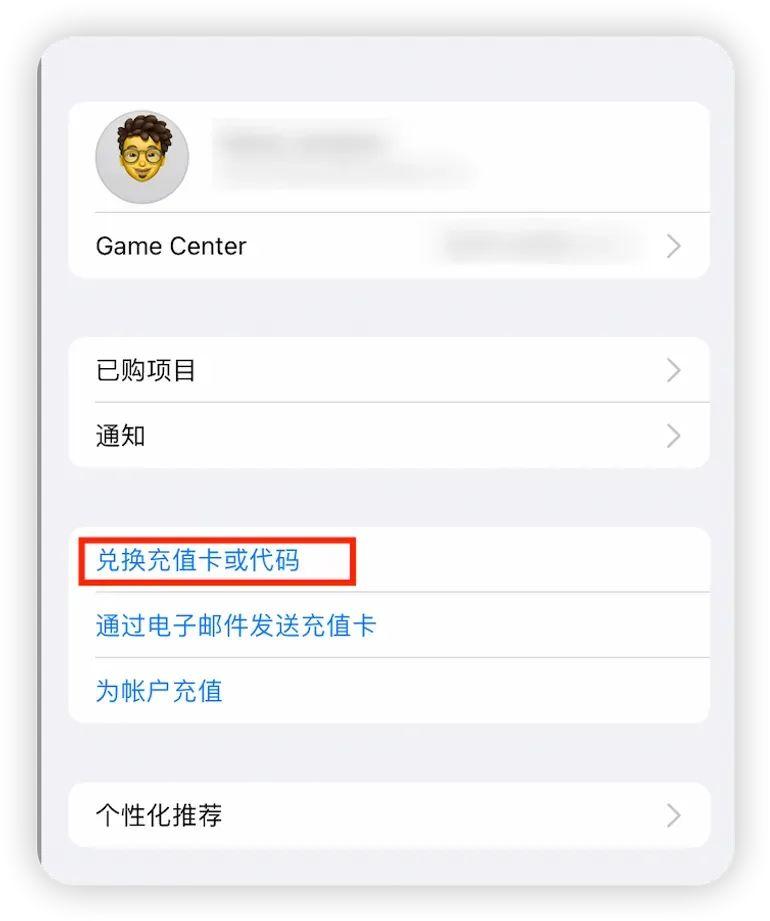Open the Game Center settings row
Viewport: 770px width, 921px height.
pos(388,246)
